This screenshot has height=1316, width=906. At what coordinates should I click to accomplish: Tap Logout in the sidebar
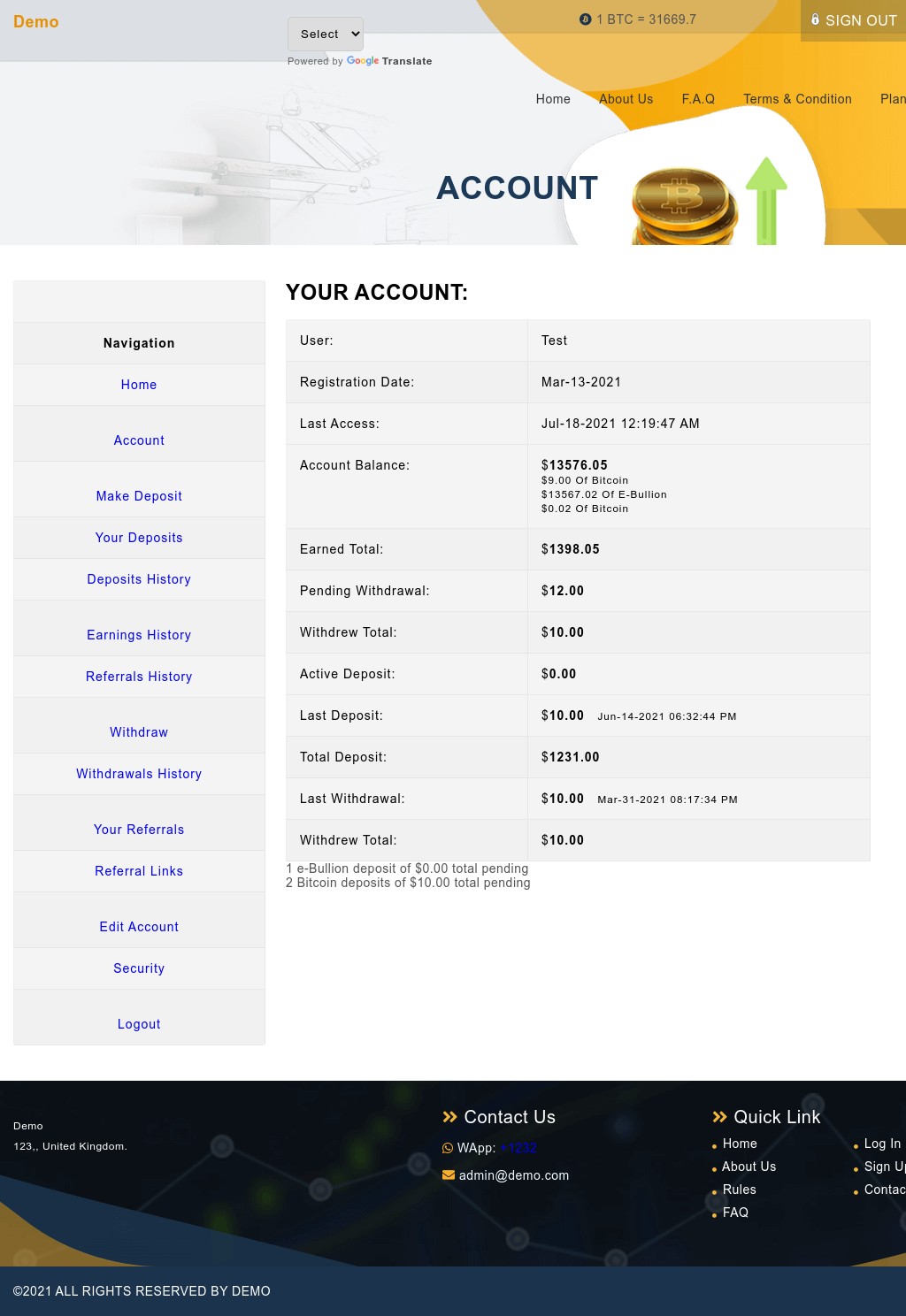[139, 1024]
